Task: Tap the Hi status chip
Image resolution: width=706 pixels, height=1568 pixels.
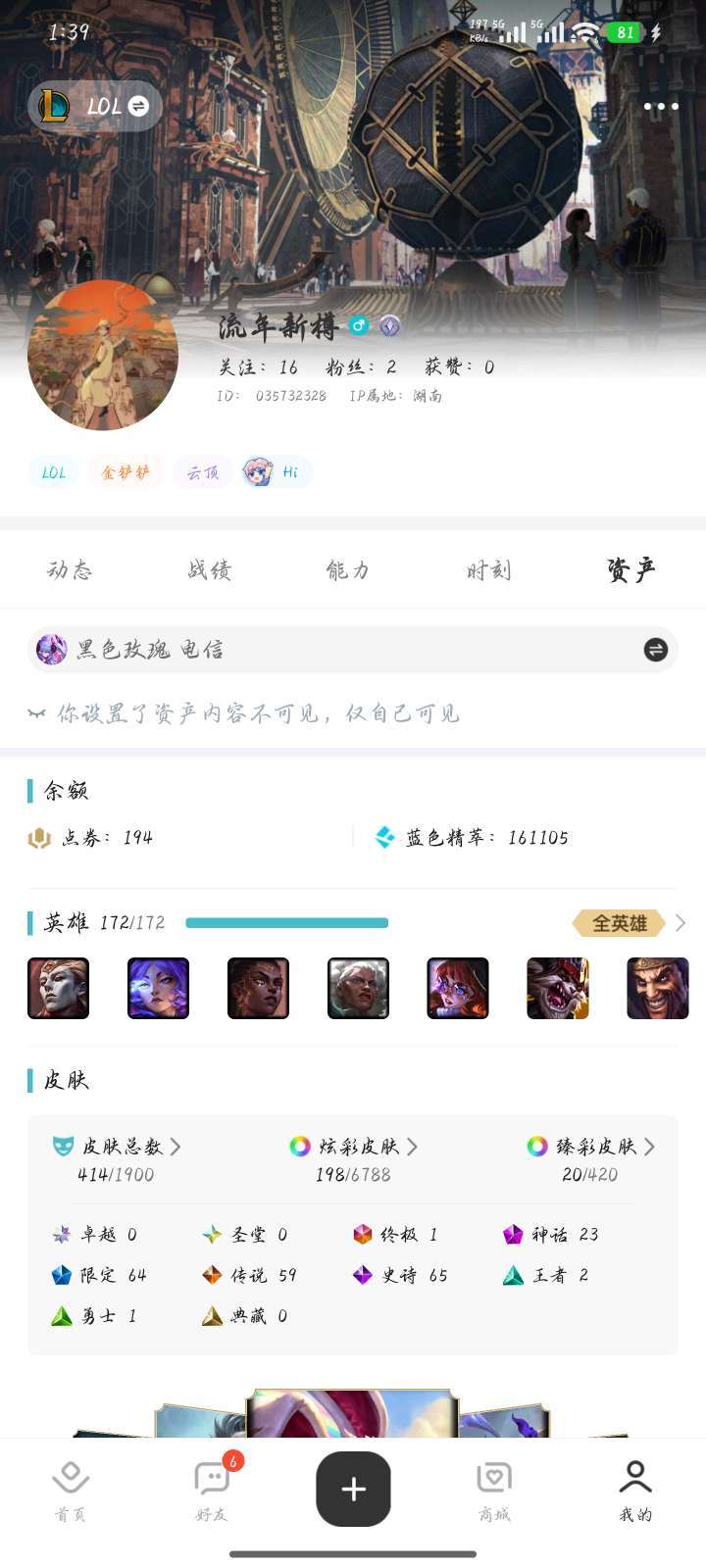Action: 277,472
